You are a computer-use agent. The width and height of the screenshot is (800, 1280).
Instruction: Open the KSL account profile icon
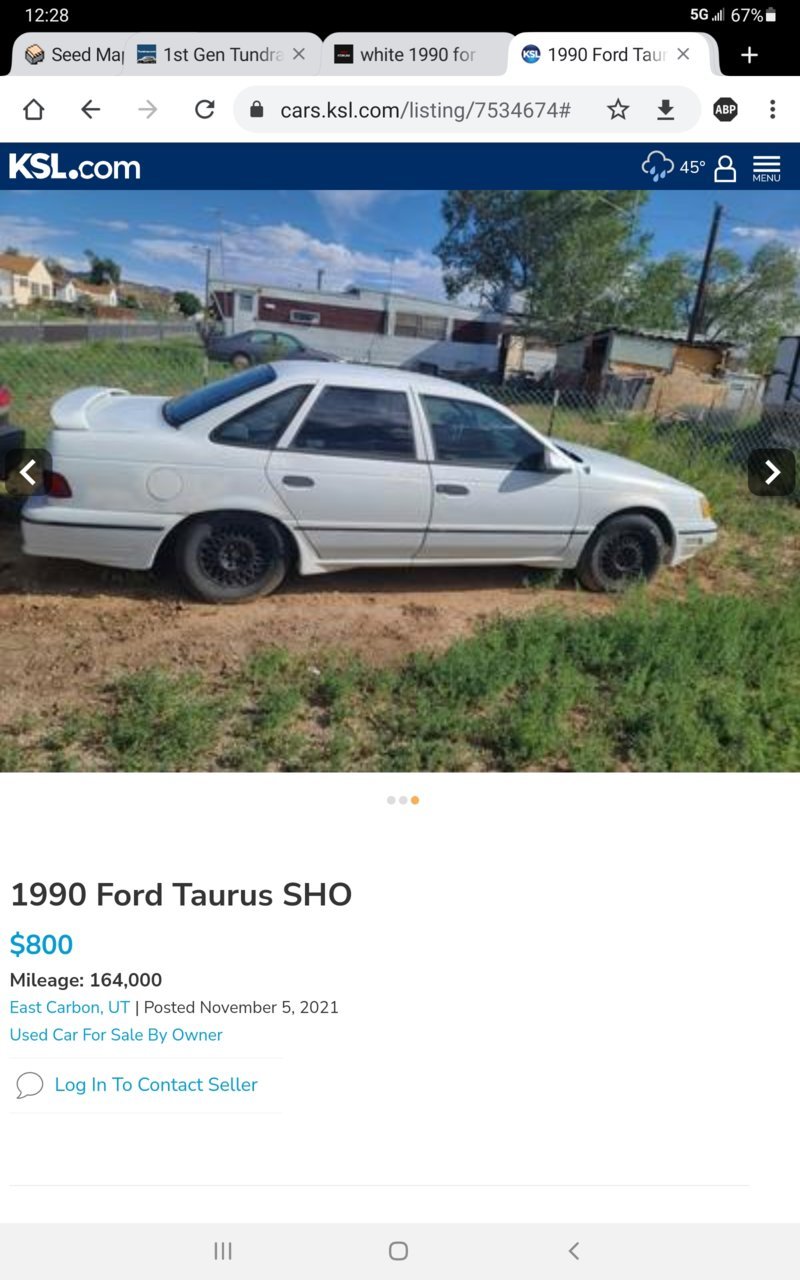coord(725,168)
